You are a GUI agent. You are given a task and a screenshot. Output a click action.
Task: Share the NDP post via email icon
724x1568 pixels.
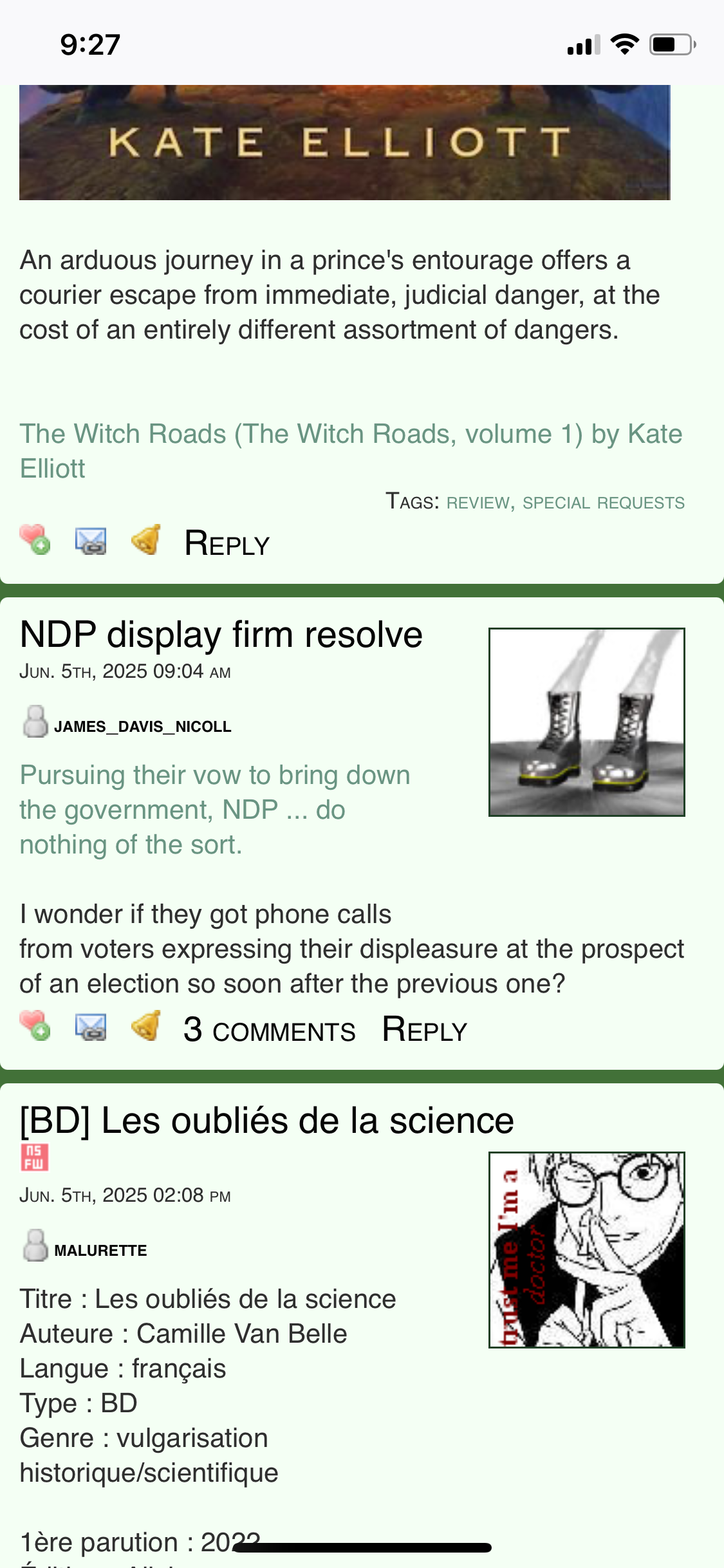[91, 1027]
